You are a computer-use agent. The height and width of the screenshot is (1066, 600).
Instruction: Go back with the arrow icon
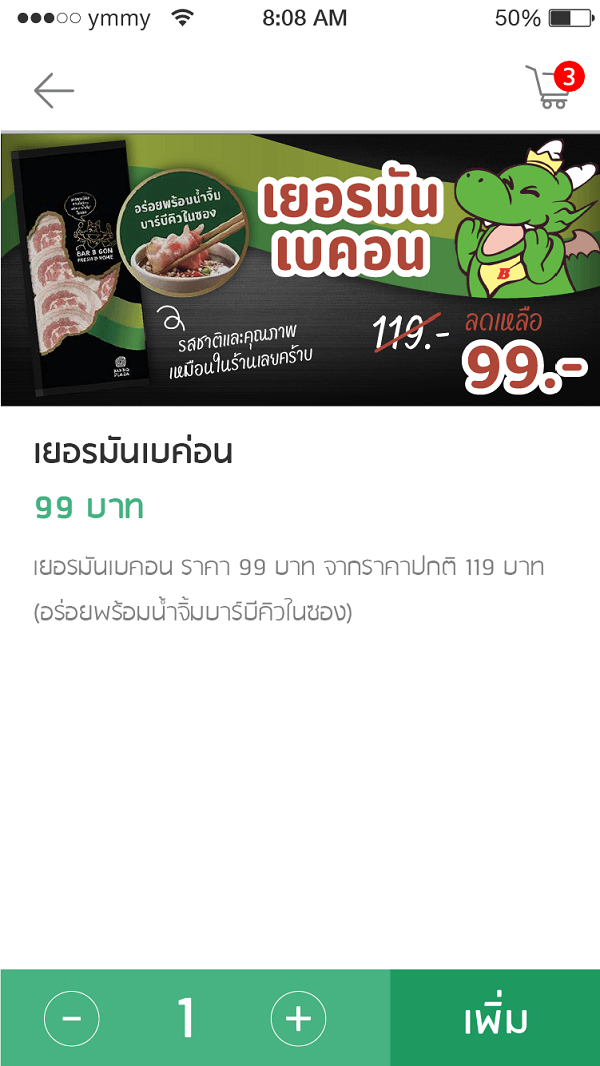point(54,91)
